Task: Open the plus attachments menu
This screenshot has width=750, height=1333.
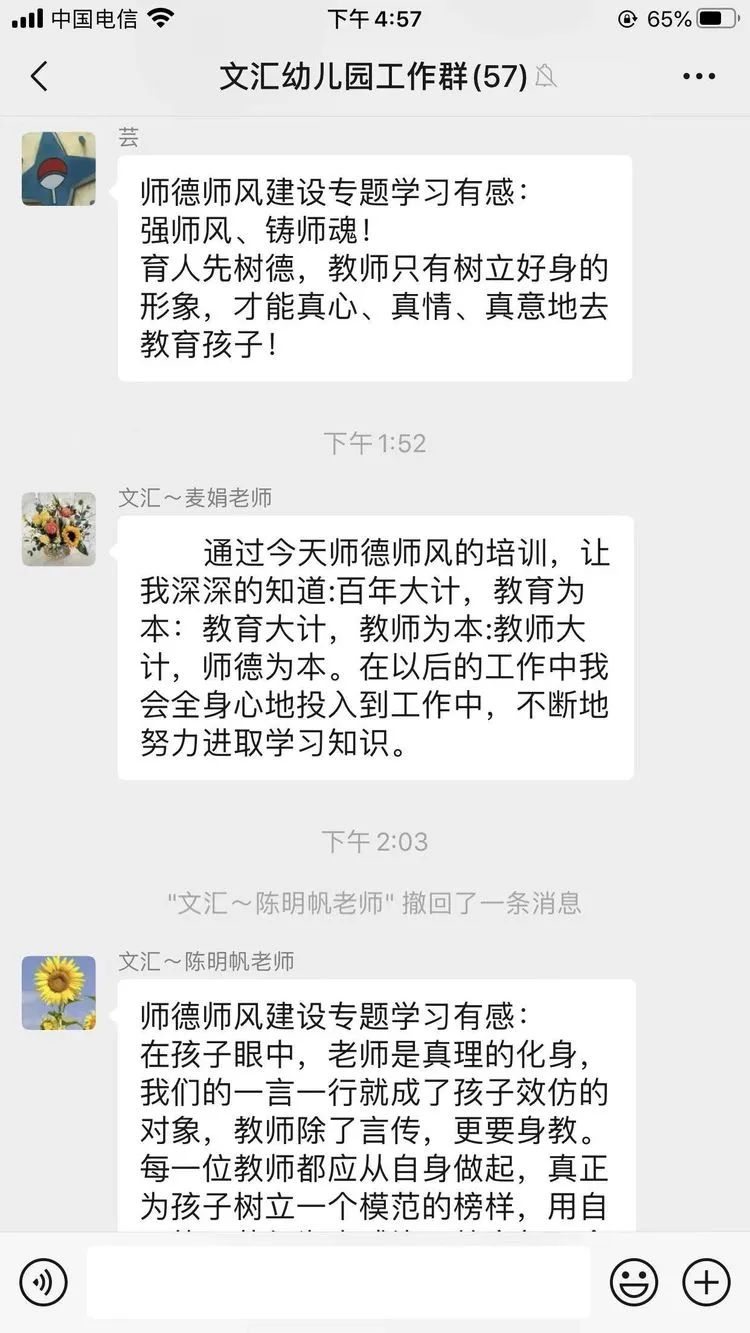Action: click(x=706, y=1281)
